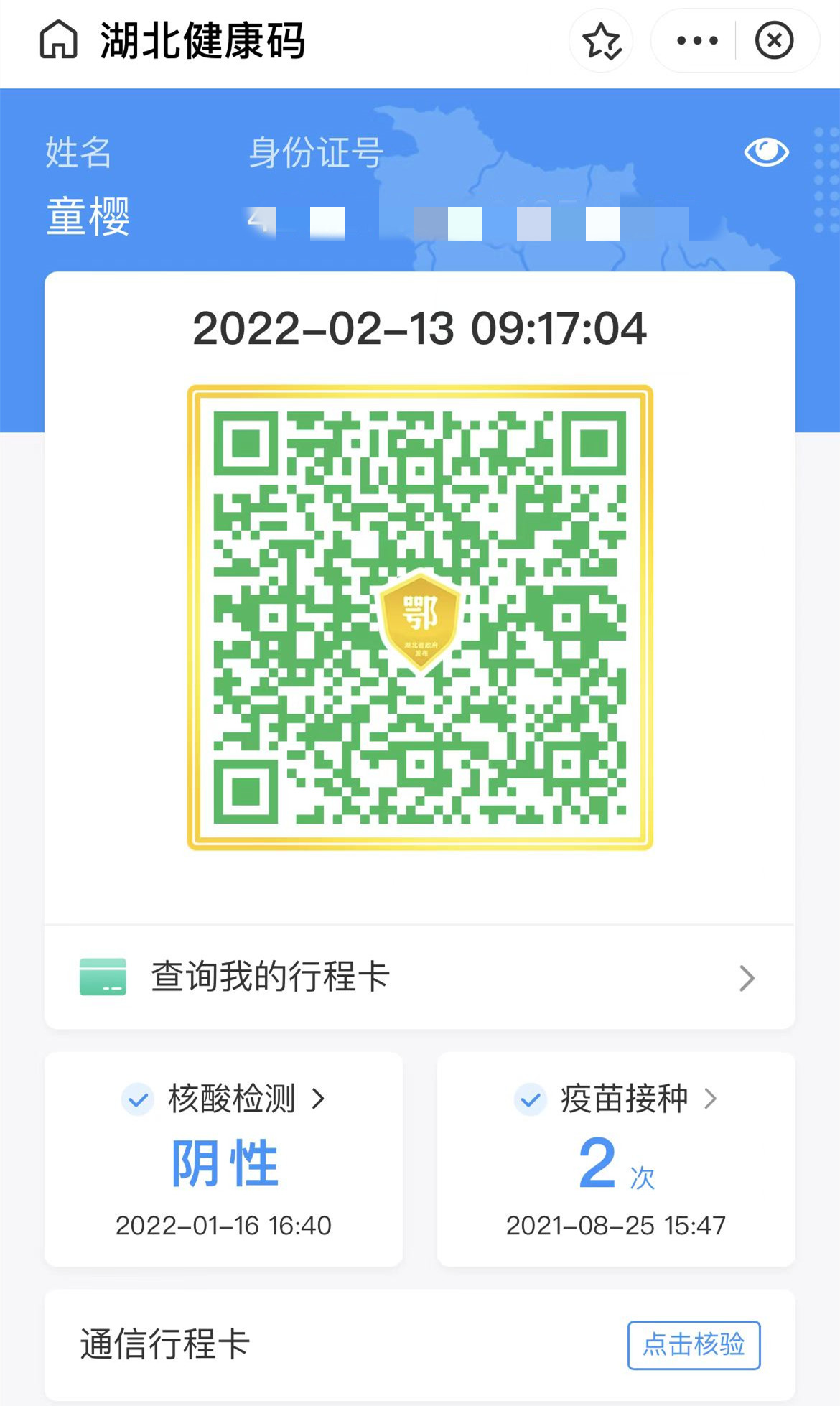Viewport: 840px width, 1406px height.
Task: Open 查询我的行程卡 row
Action: tap(420, 977)
